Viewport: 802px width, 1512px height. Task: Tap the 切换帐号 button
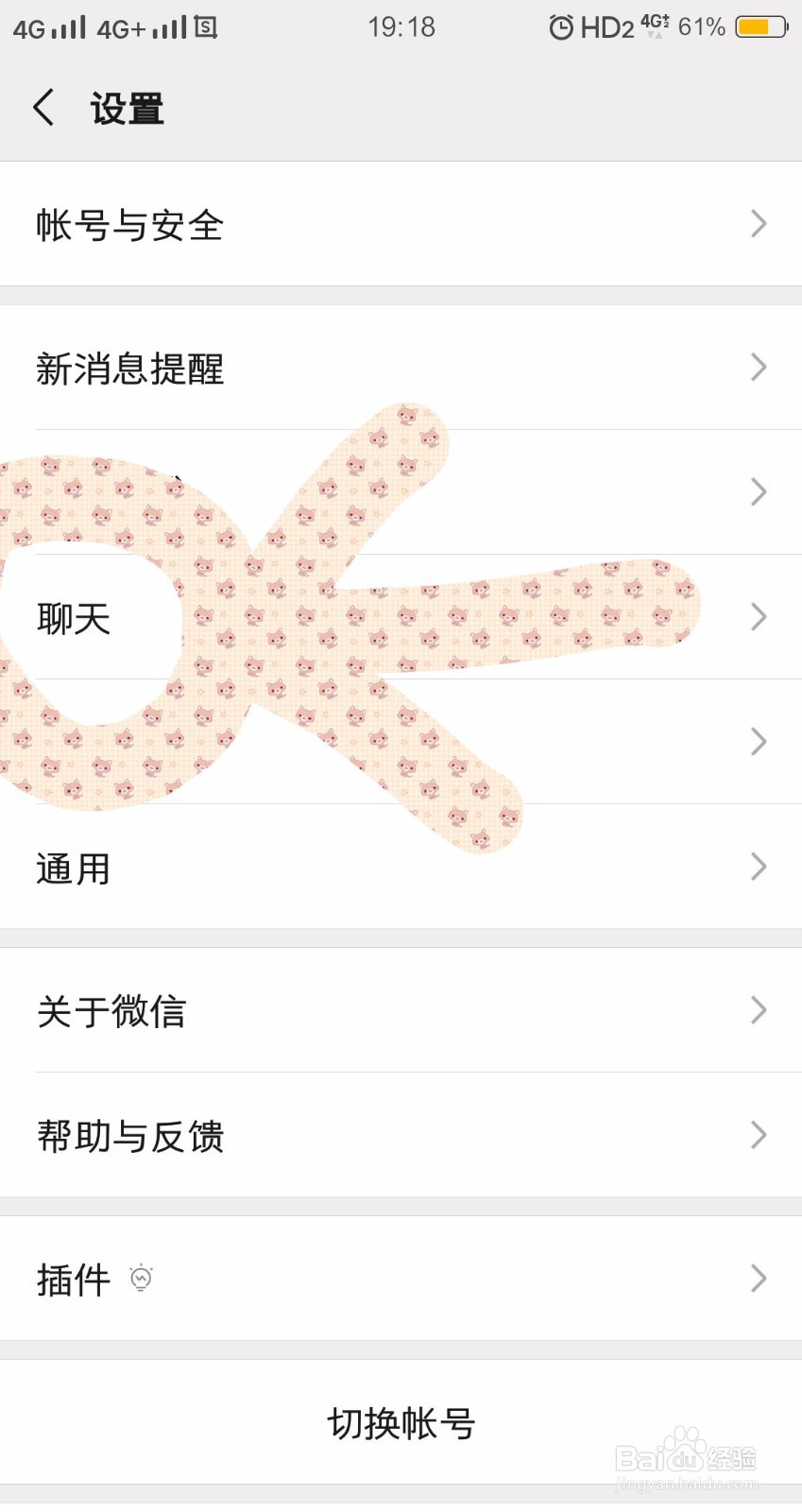[401, 1420]
